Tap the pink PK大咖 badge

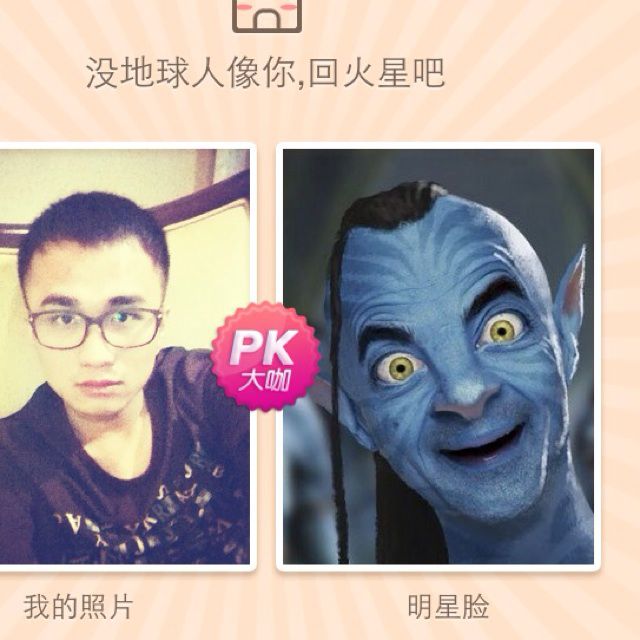coord(266,358)
